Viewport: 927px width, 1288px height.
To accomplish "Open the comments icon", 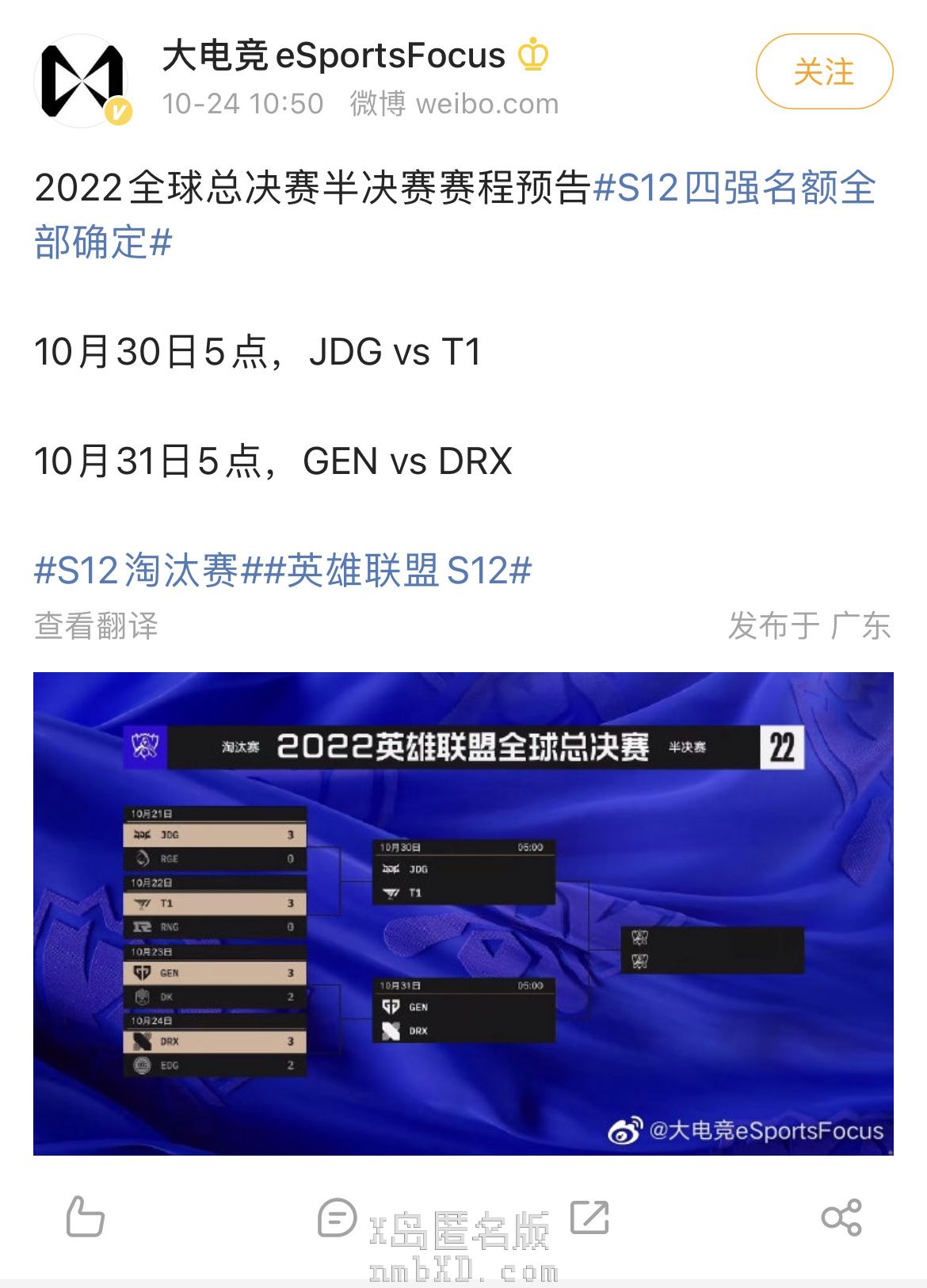I will (337, 1217).
